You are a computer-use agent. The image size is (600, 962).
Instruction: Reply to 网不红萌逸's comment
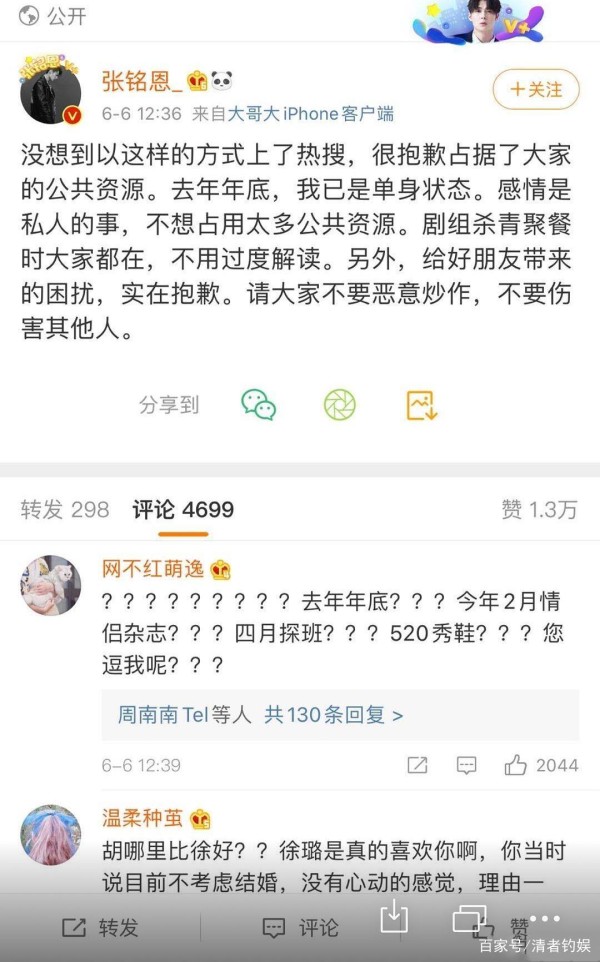(467, 765)
